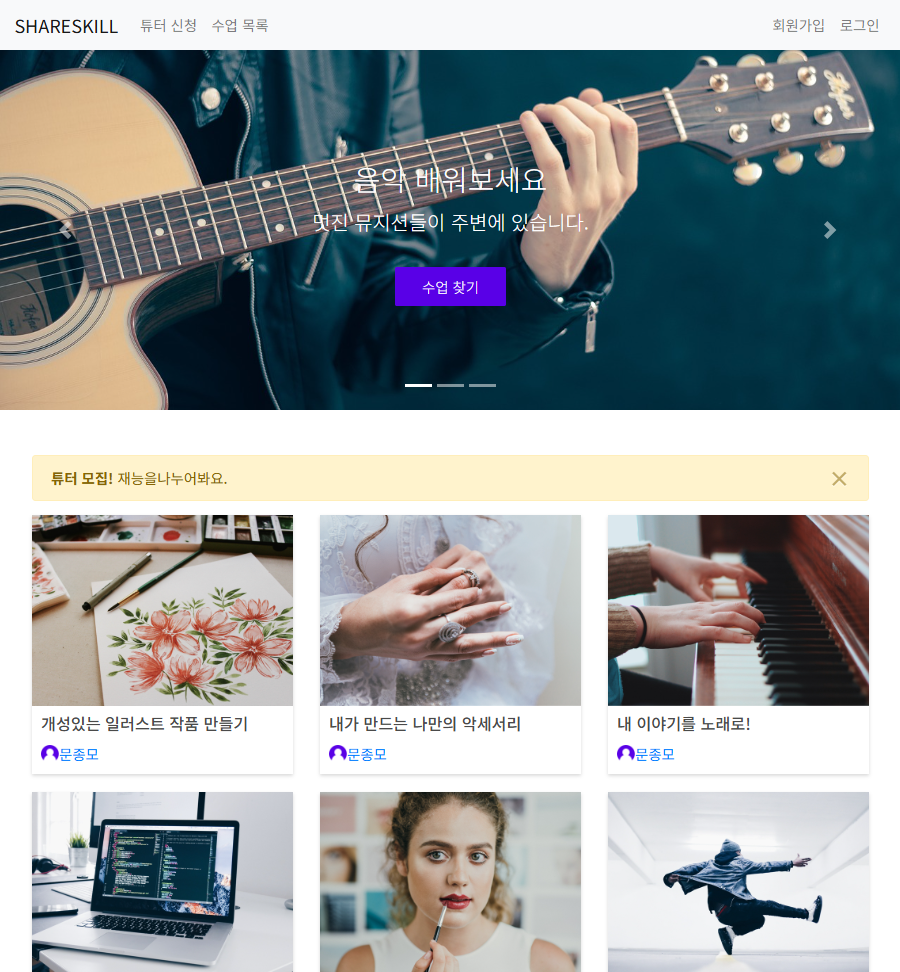
Task: Show the previous carousel slide
Action: pos(67,230)
